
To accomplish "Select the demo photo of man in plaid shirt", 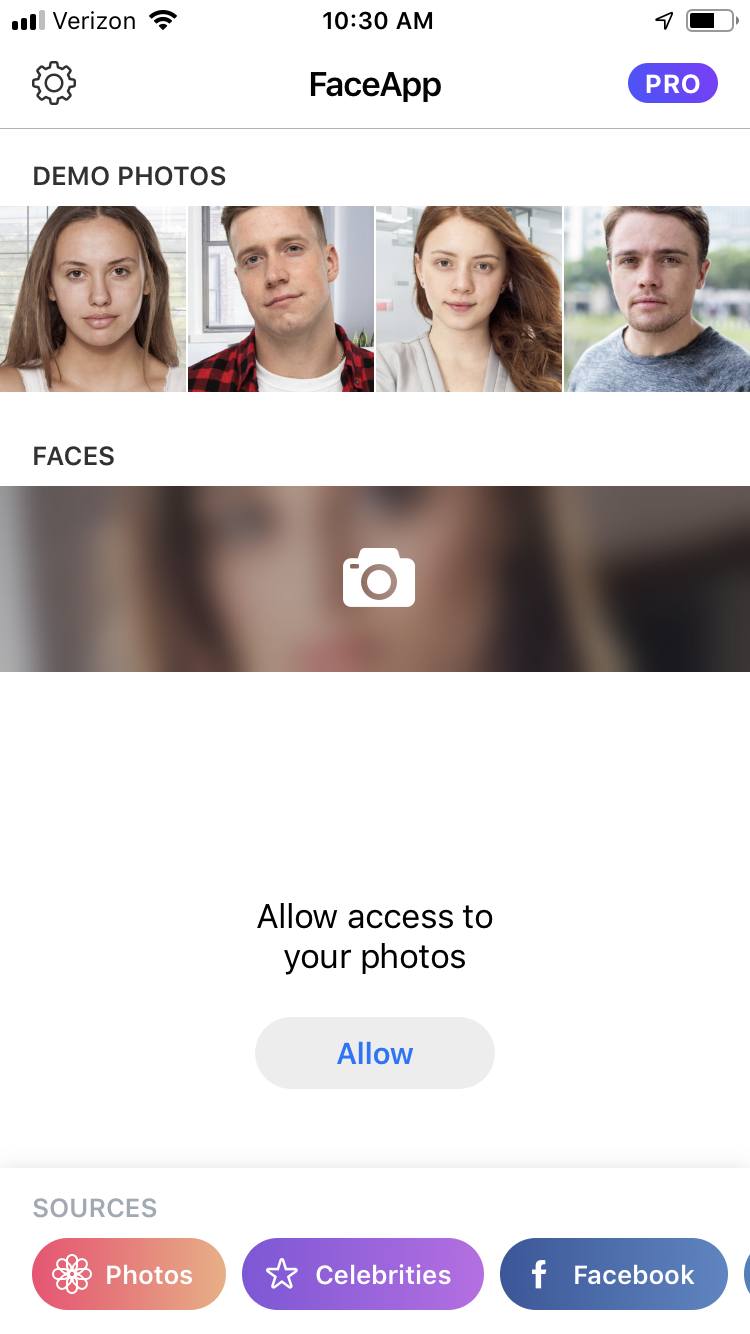I will pyautogui.click(x=281, y=299).
